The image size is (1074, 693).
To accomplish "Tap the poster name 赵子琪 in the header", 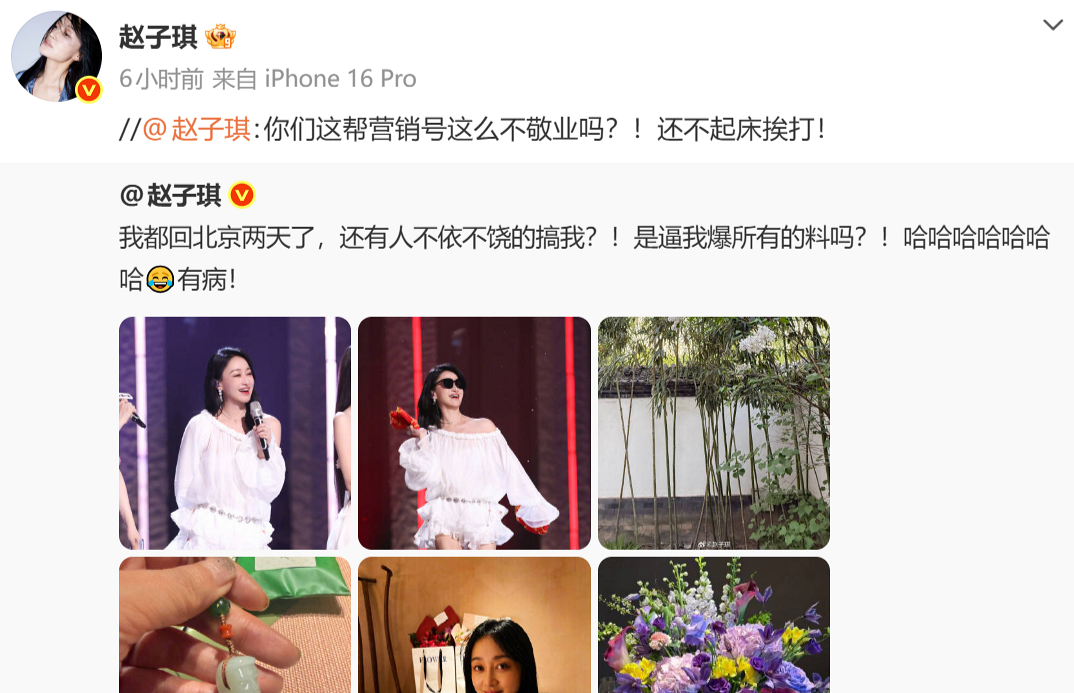I will (158, 38).
